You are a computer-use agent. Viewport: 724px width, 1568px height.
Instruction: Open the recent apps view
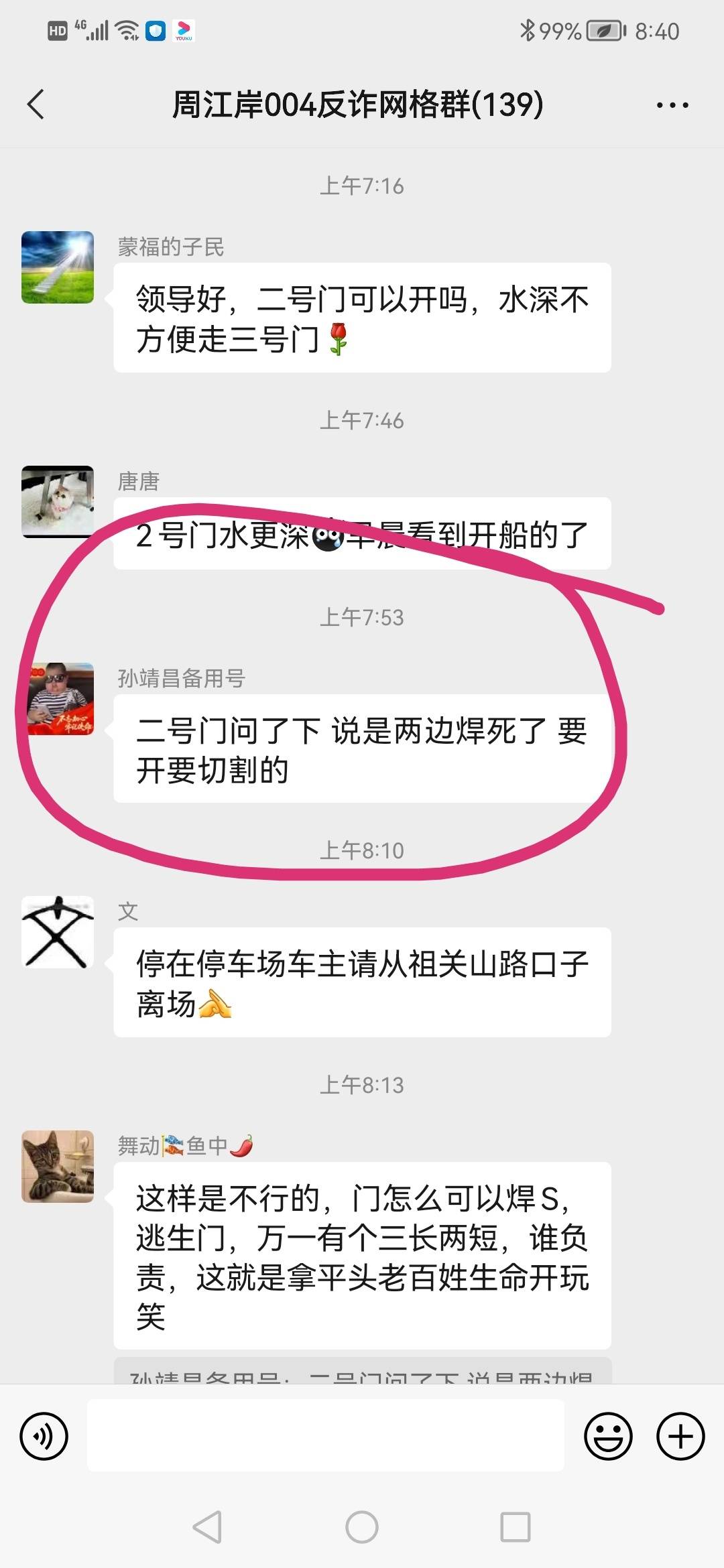point(516,1527)
